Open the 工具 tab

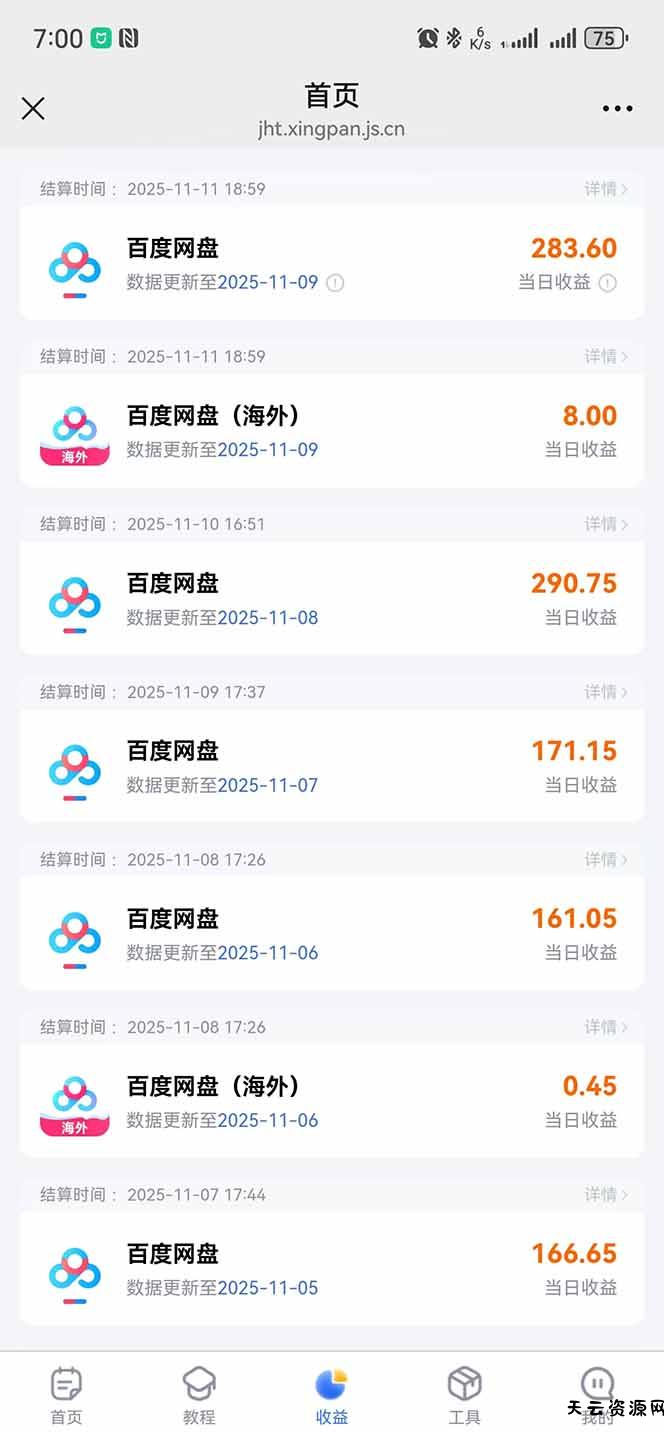(464, 1395)
